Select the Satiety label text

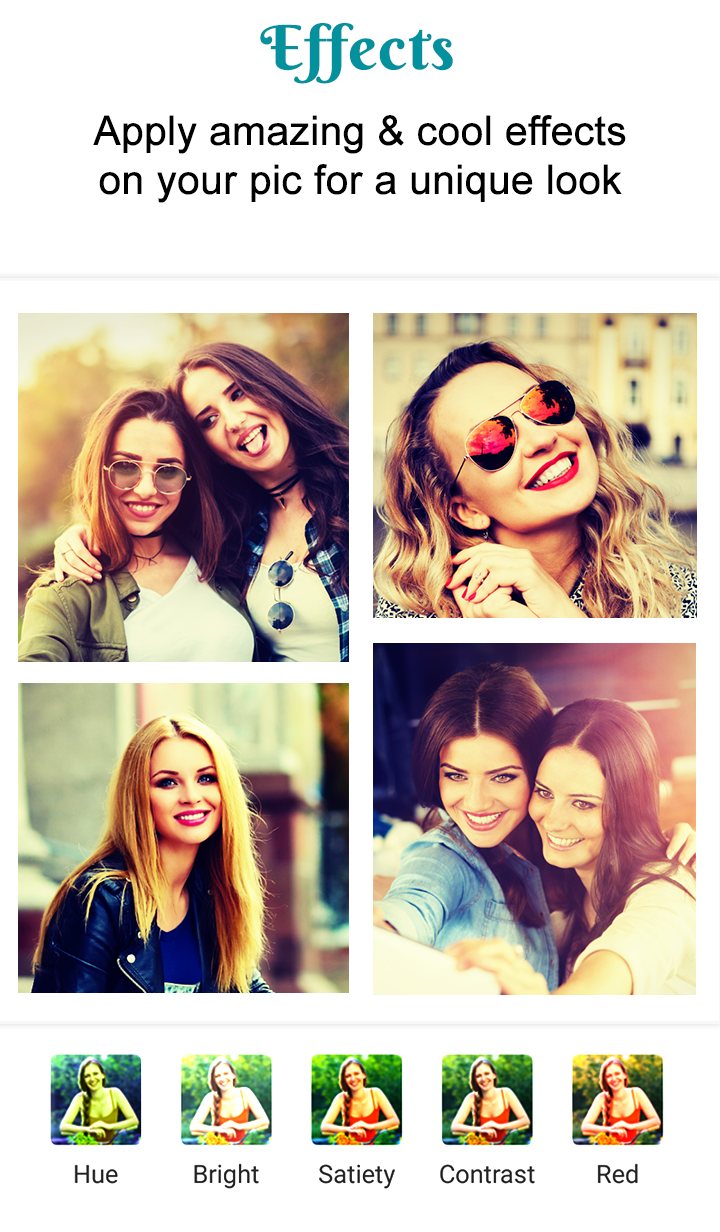click(356, 1174)
